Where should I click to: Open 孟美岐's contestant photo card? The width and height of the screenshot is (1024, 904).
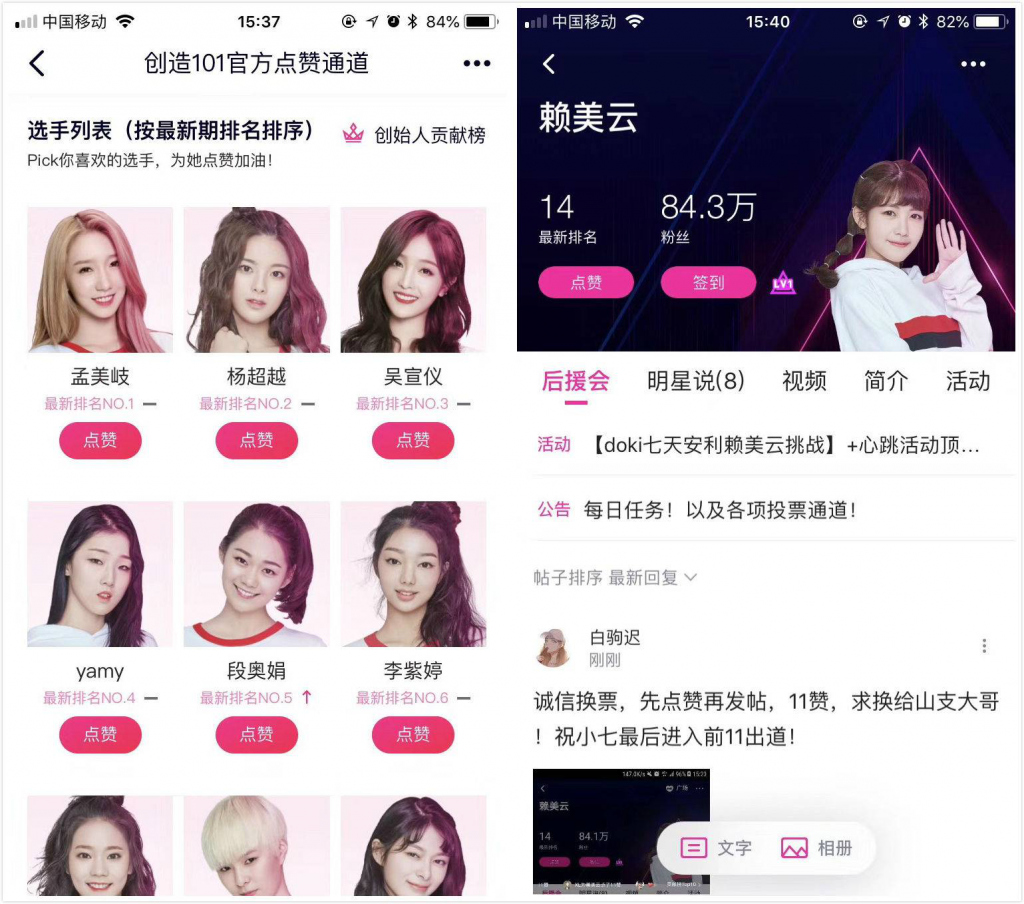100,280
